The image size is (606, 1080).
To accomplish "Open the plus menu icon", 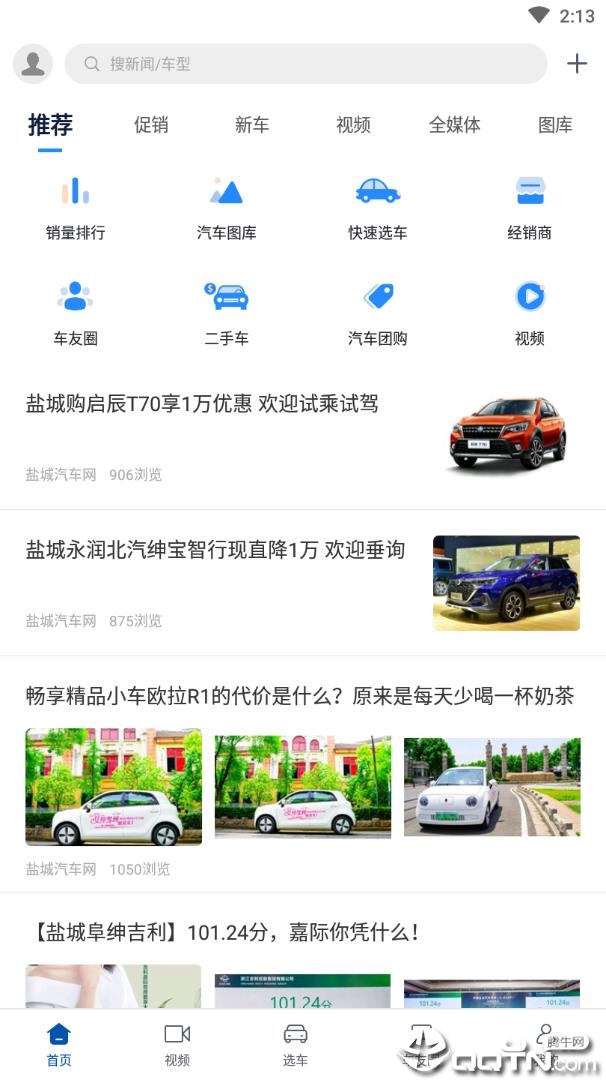I will point(577,64).
